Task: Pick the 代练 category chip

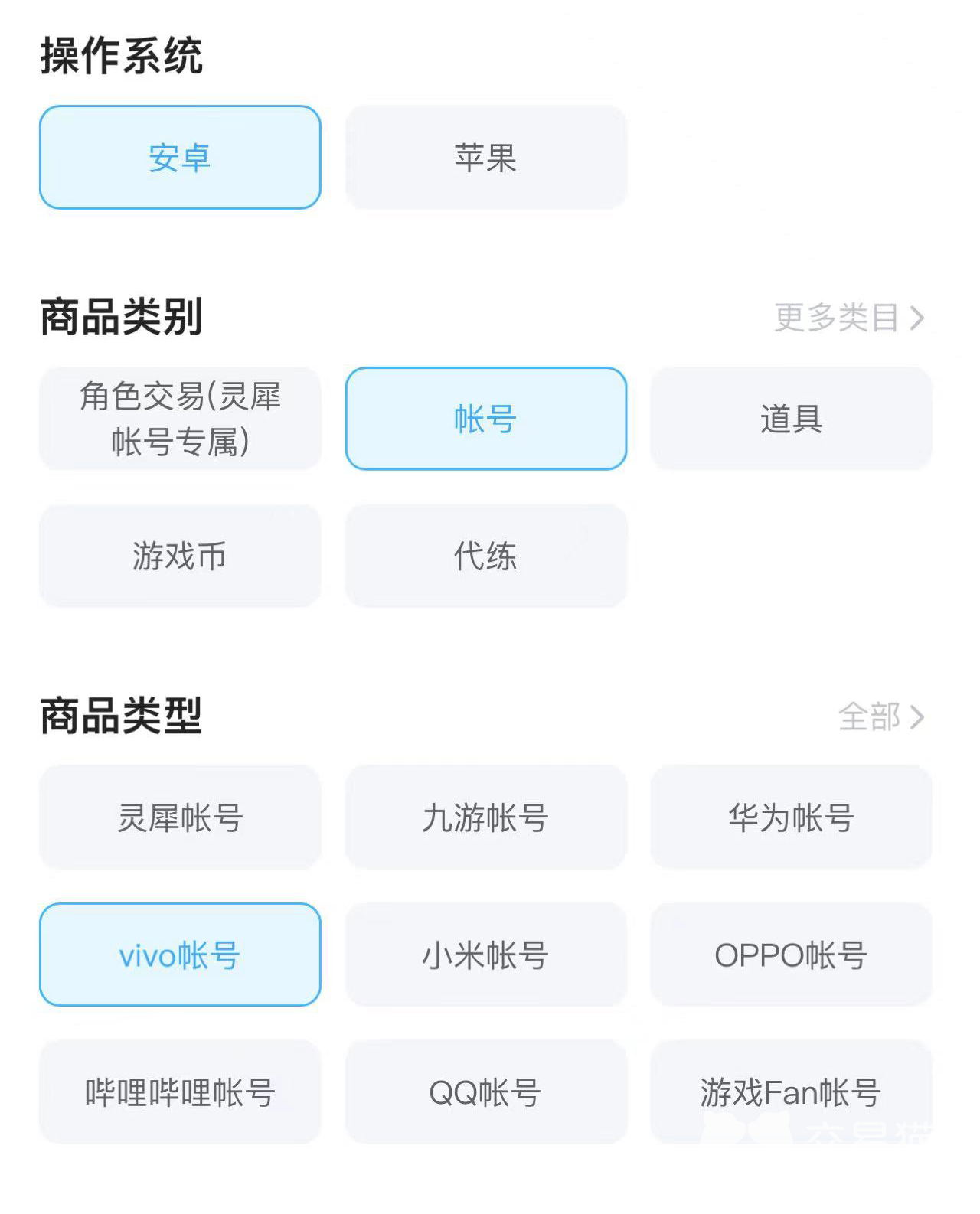Action: [x=485, y=556]
